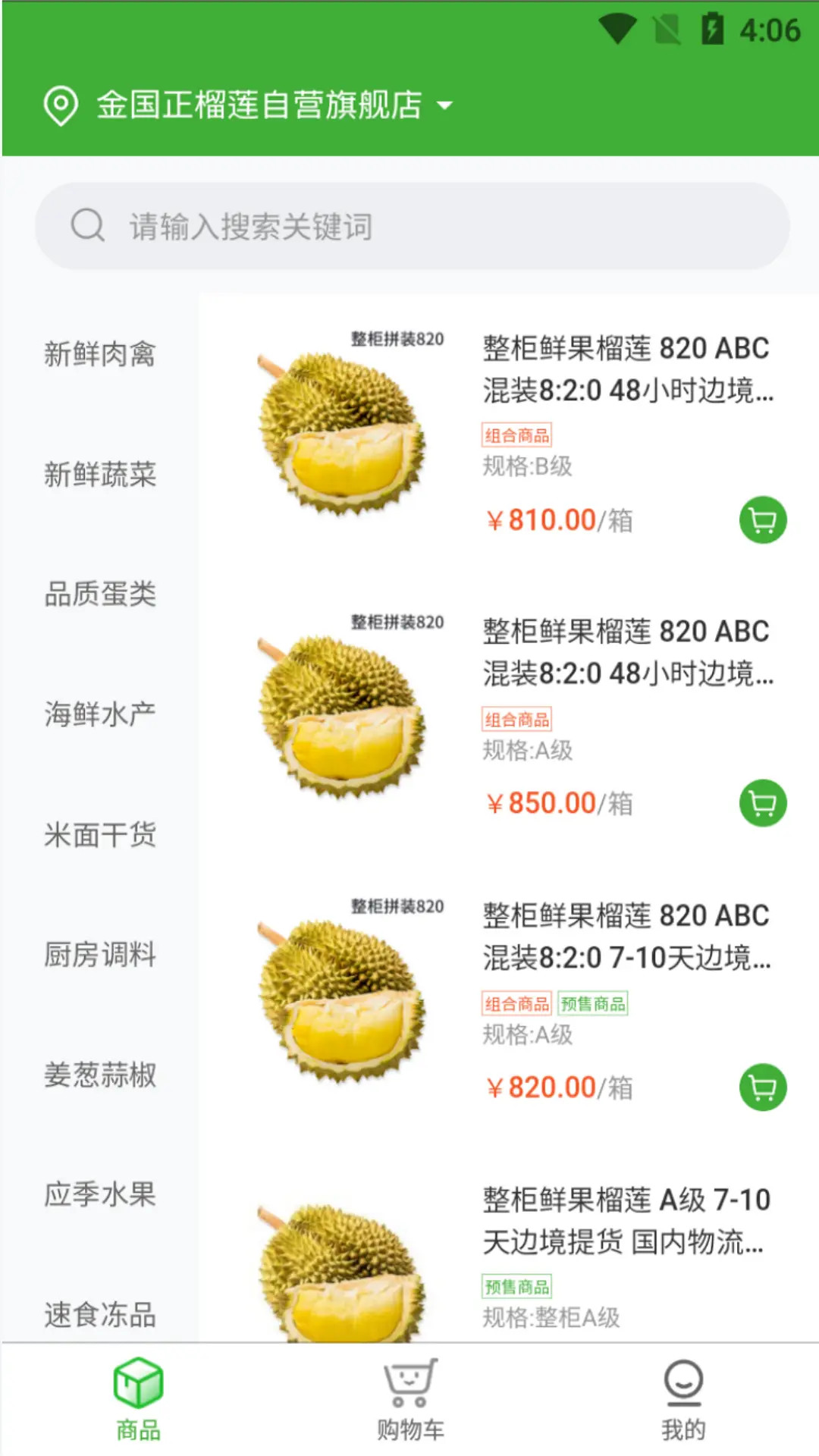Add the ¥820.00 durian to cart
819x1456 pixels.
[762, 1087]
